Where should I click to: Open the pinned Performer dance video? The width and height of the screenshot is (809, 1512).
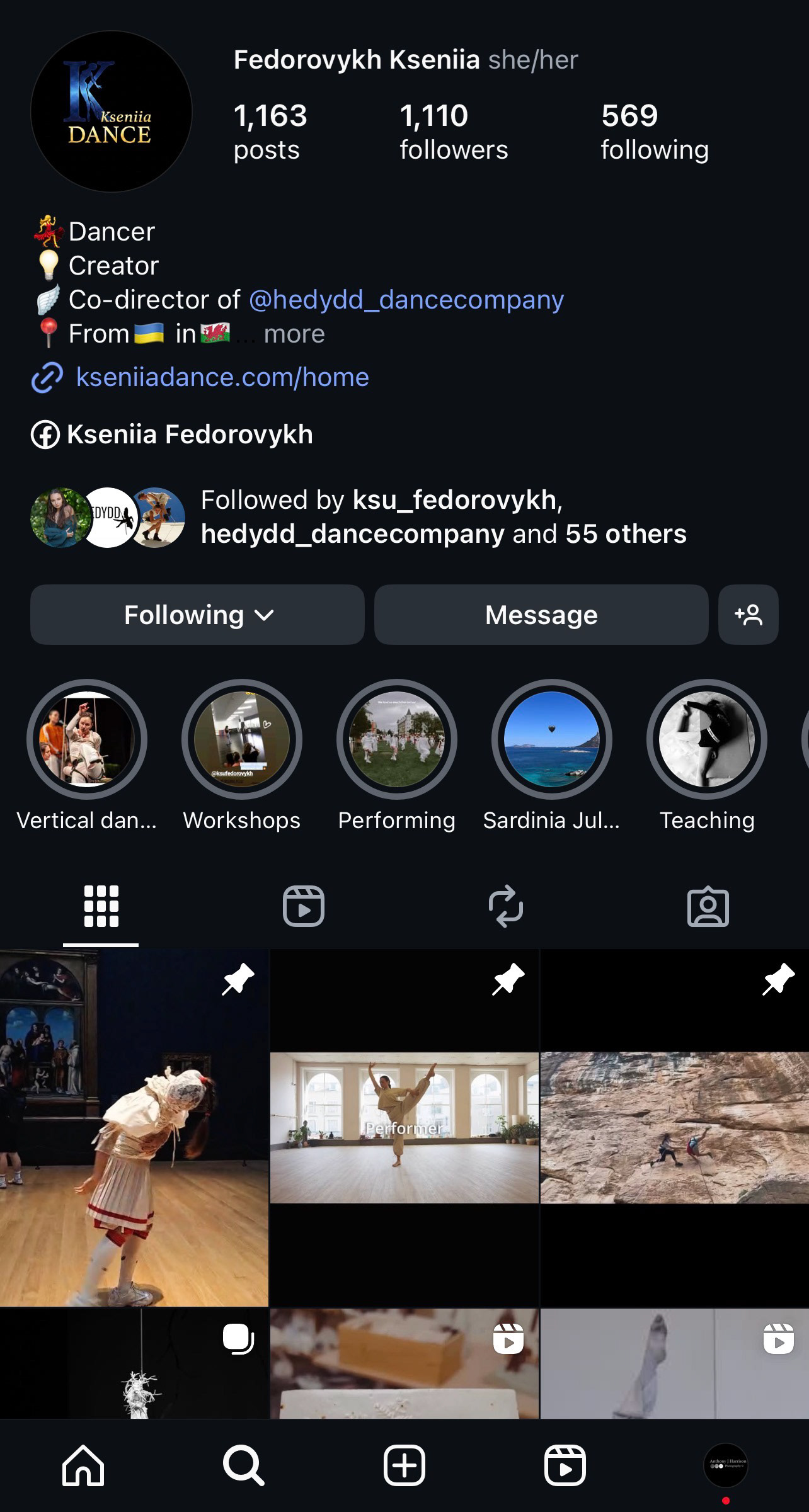pos(404,1127)
